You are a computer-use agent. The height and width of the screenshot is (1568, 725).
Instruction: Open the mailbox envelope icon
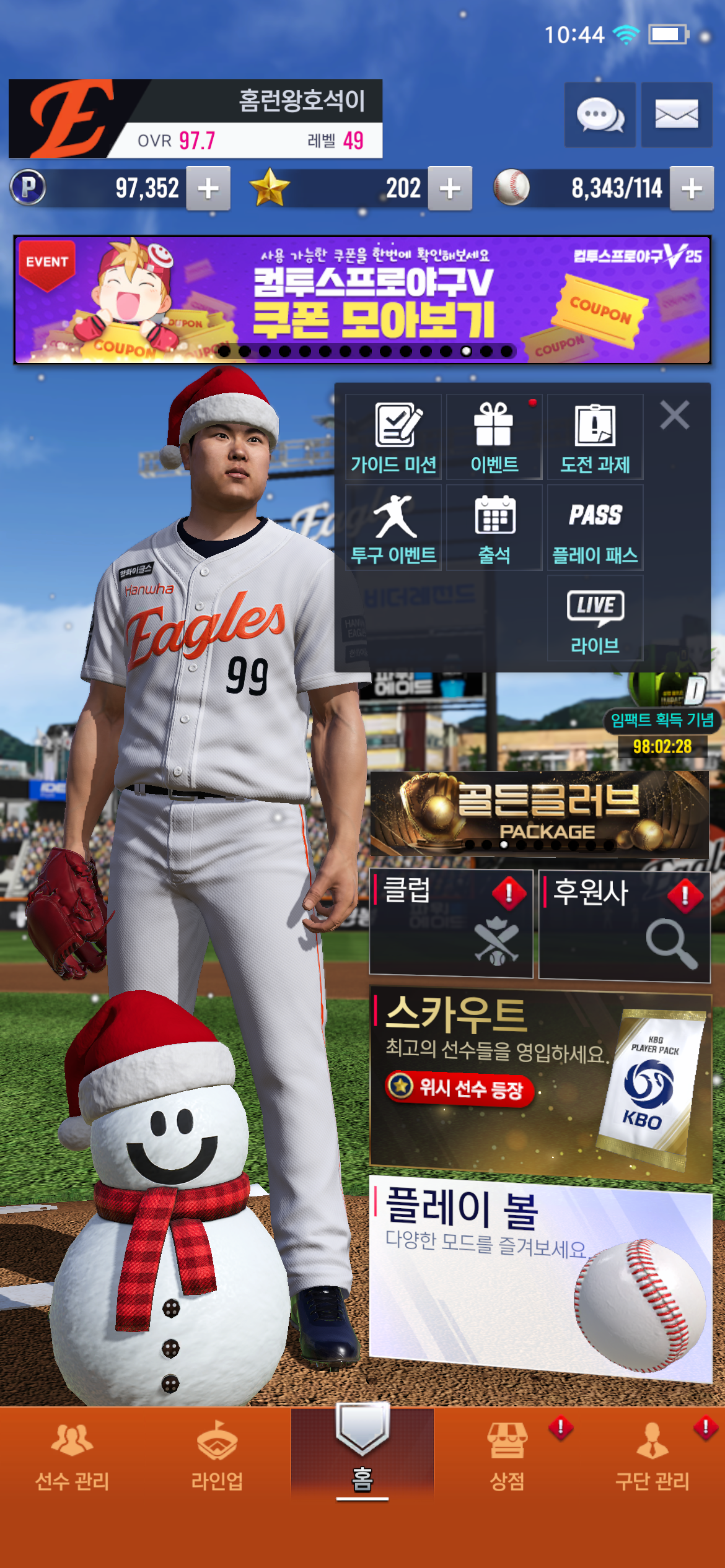[x=676, y=115]
